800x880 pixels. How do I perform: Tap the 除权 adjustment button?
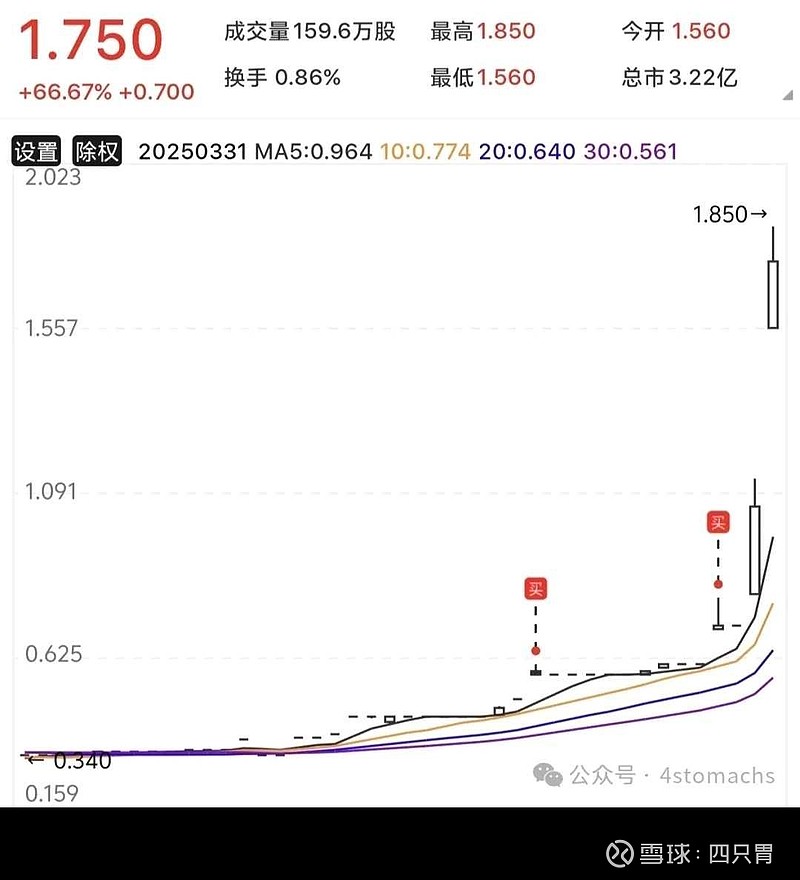[98, 152]
